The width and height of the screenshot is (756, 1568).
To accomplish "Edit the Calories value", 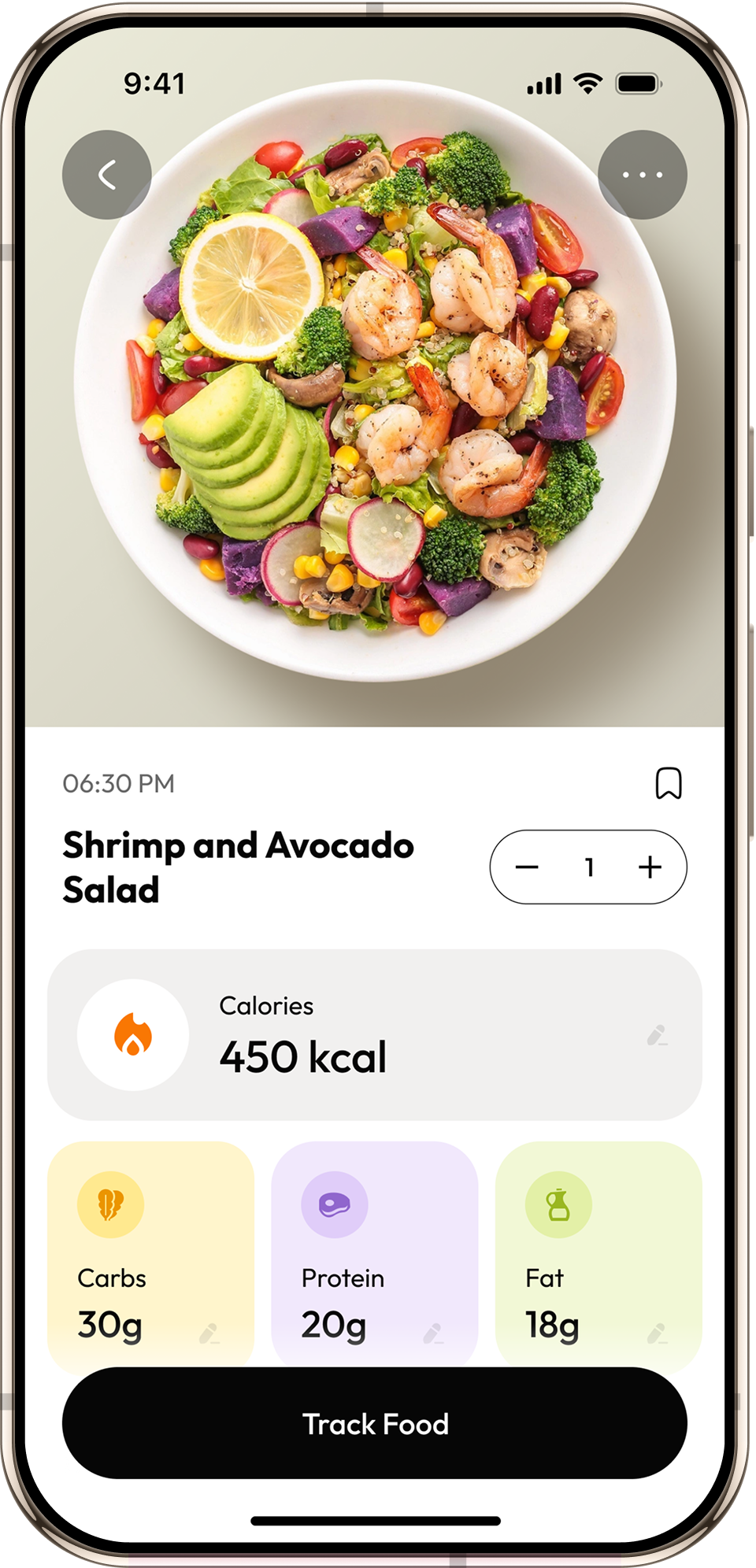I will [657, 1036].
